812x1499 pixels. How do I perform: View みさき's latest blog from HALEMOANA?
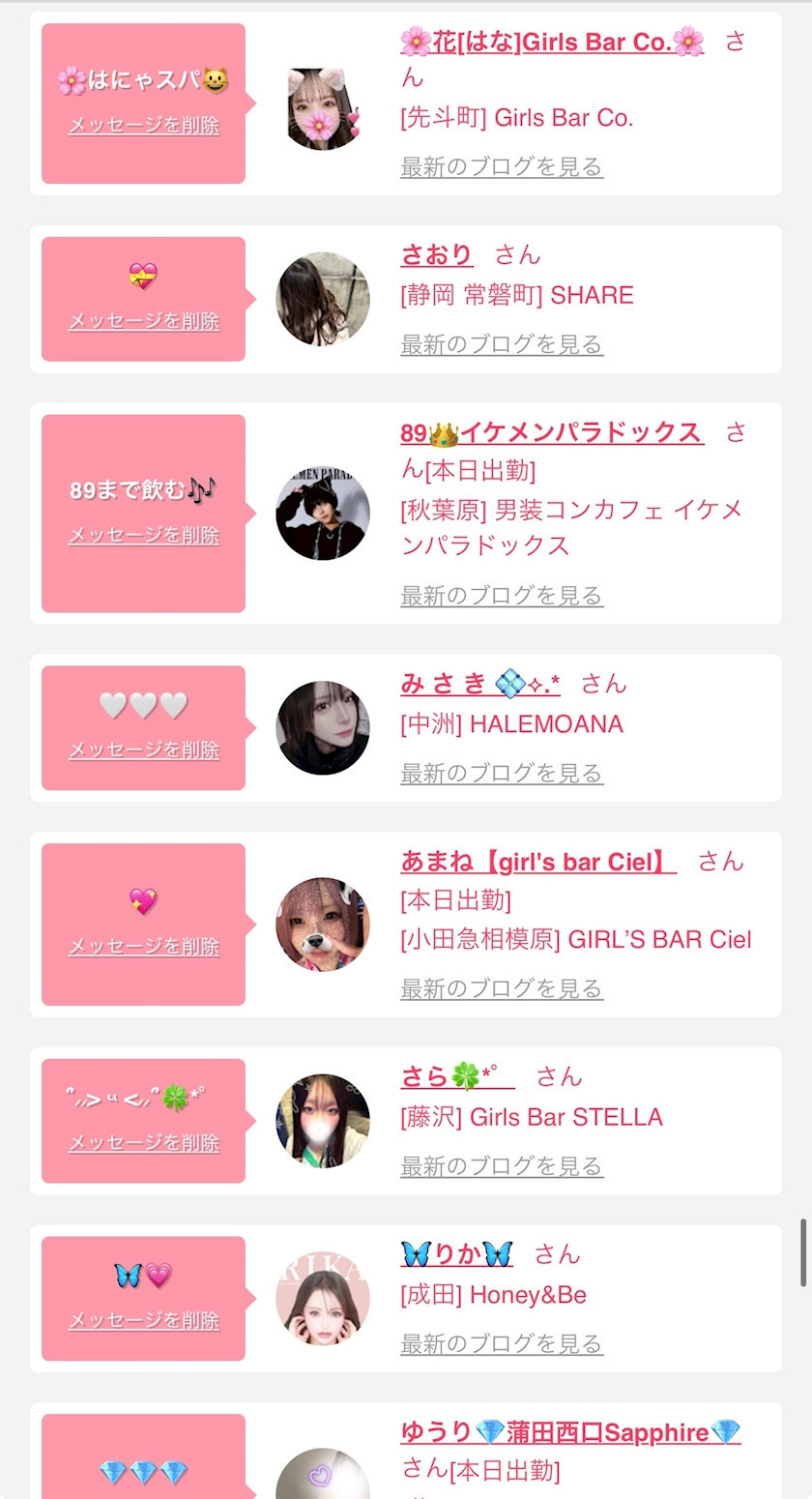[502, 774]
